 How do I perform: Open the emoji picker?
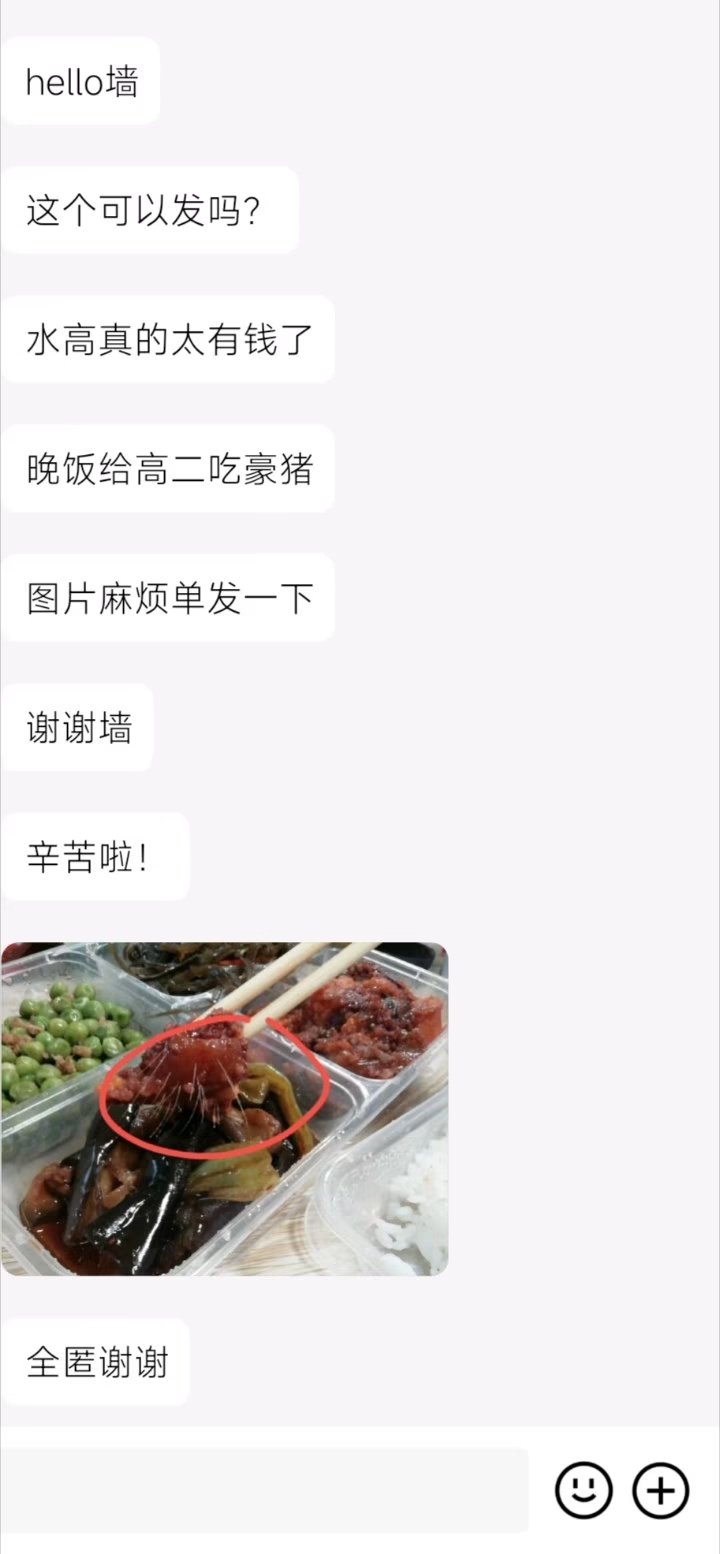(x=584, y=1490)
